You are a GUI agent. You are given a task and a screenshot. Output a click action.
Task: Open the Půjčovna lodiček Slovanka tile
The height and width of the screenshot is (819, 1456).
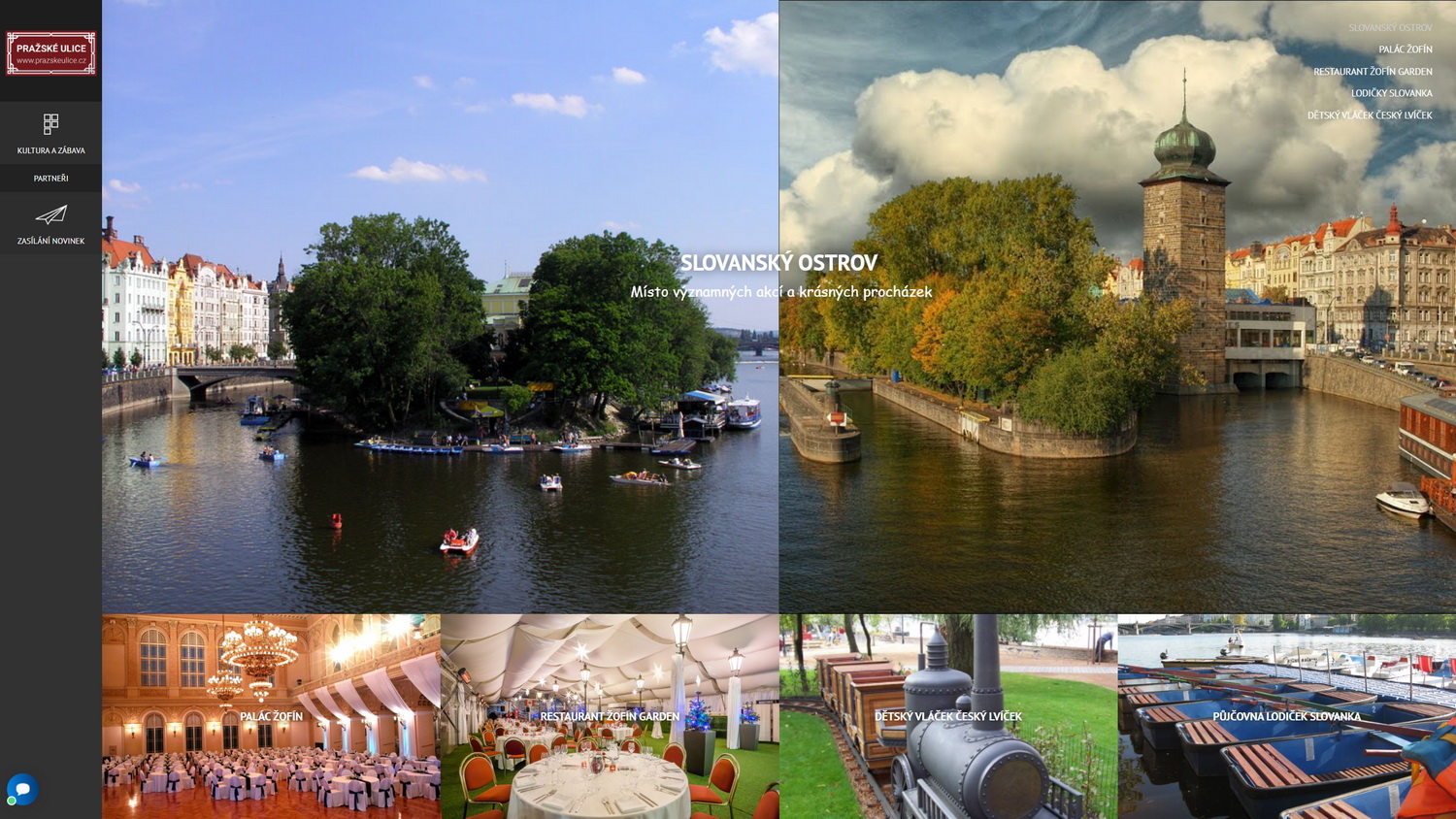[1286, 716]
